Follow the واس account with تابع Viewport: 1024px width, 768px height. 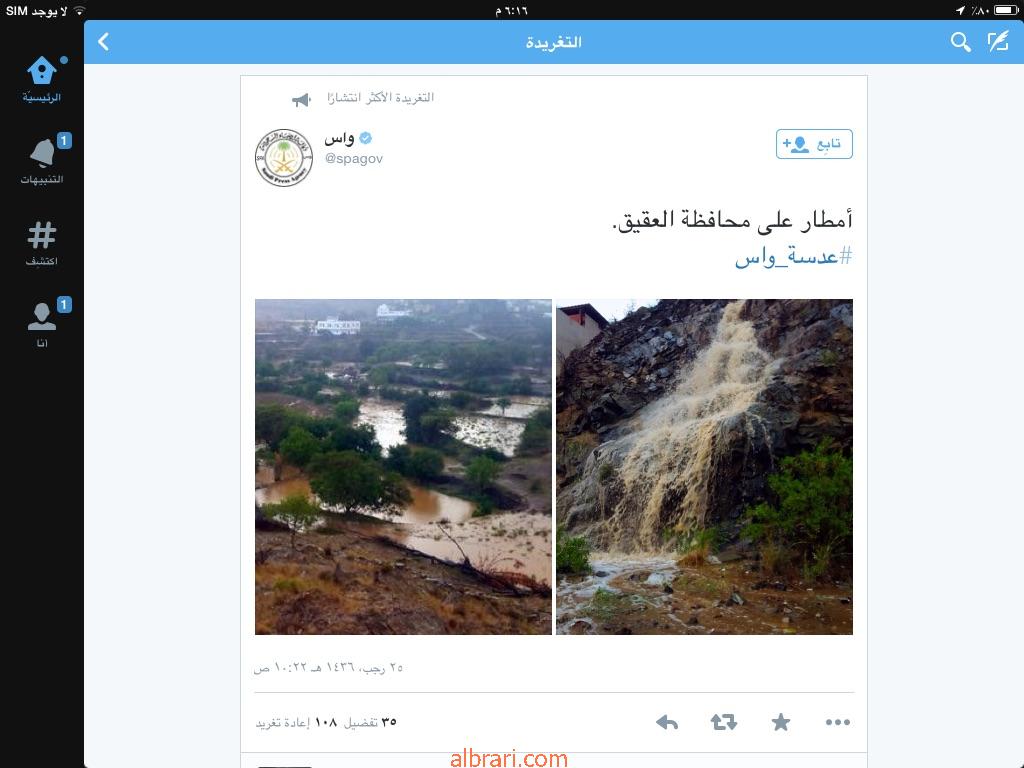pyautogui.click(x=814, y=144)
